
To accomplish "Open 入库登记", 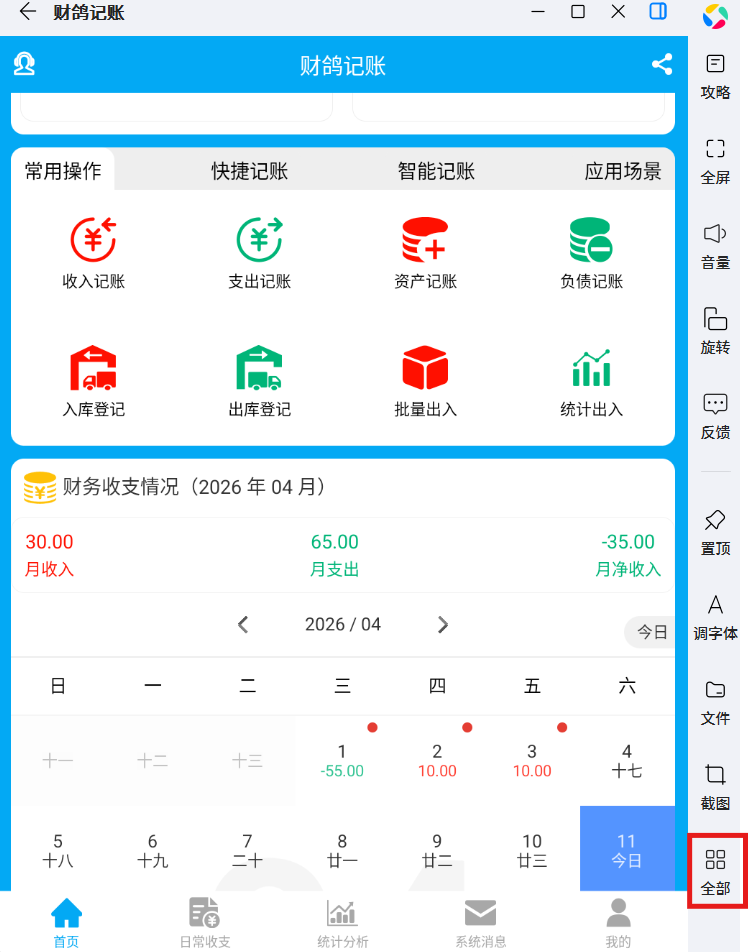I will coord(93,381).
